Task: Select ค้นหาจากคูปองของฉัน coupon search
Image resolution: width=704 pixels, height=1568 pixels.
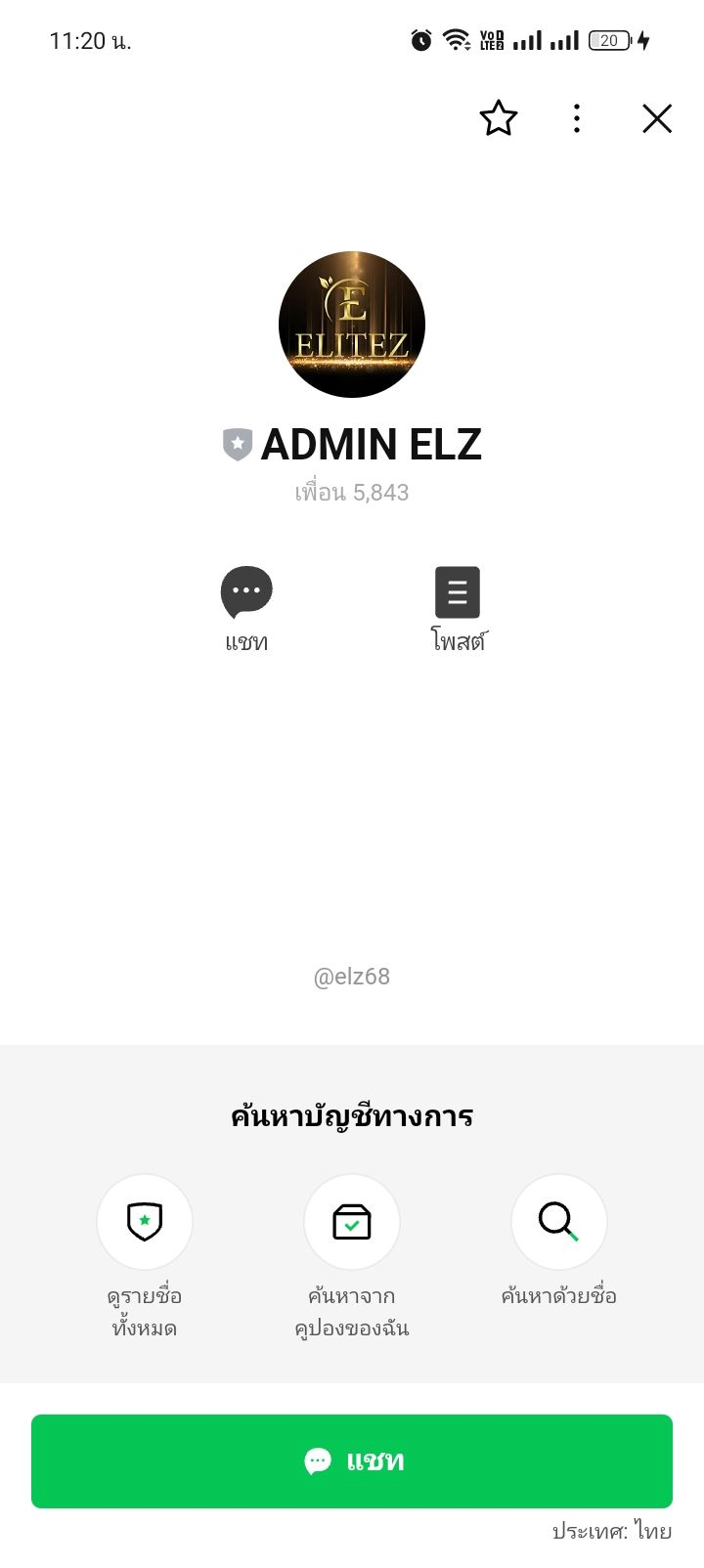Action: 352,1222
